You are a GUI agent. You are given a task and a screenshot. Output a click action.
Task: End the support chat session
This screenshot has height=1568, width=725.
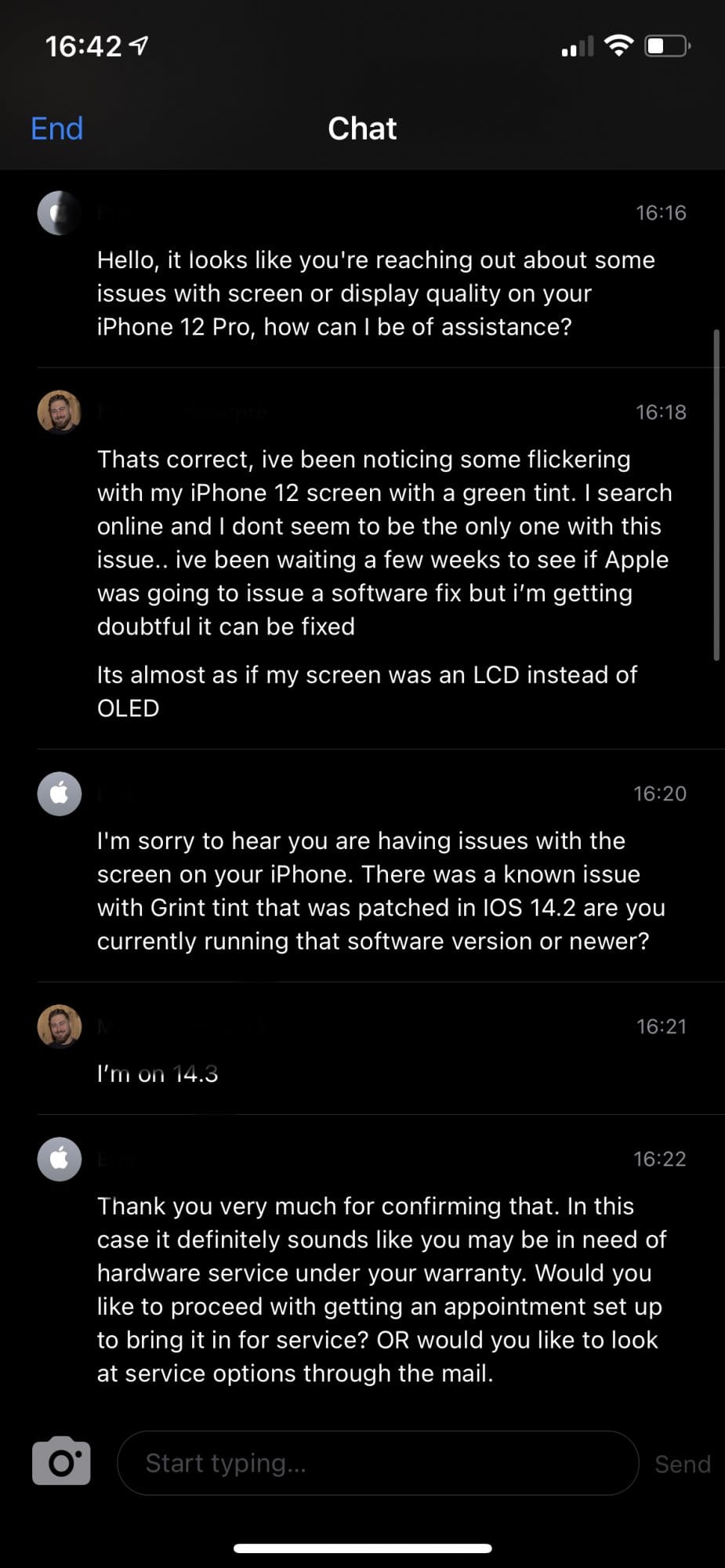pyautogui.click(x=56, y=129)
